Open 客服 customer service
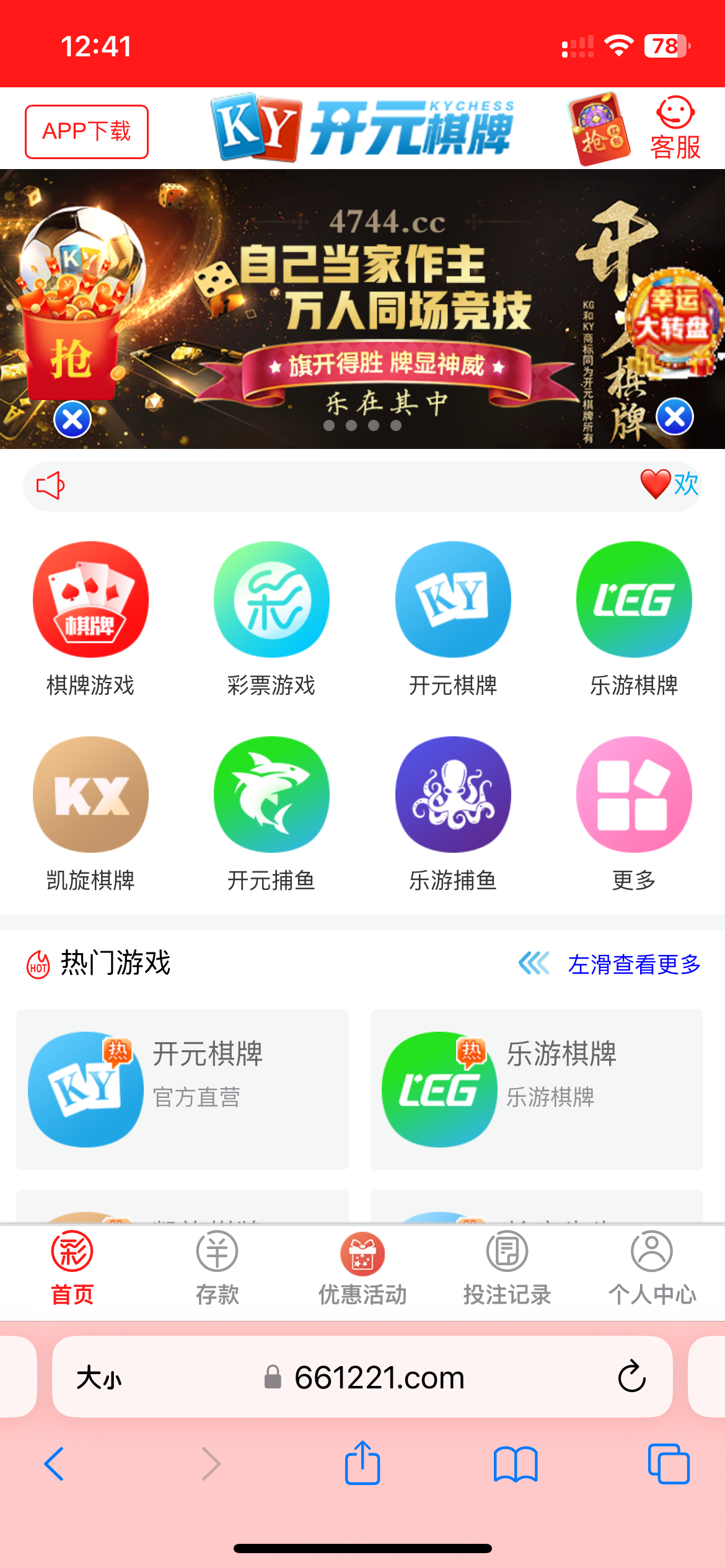Image resolution: width=725 pixels, height=1568 pixels. [x=674, y=130]
